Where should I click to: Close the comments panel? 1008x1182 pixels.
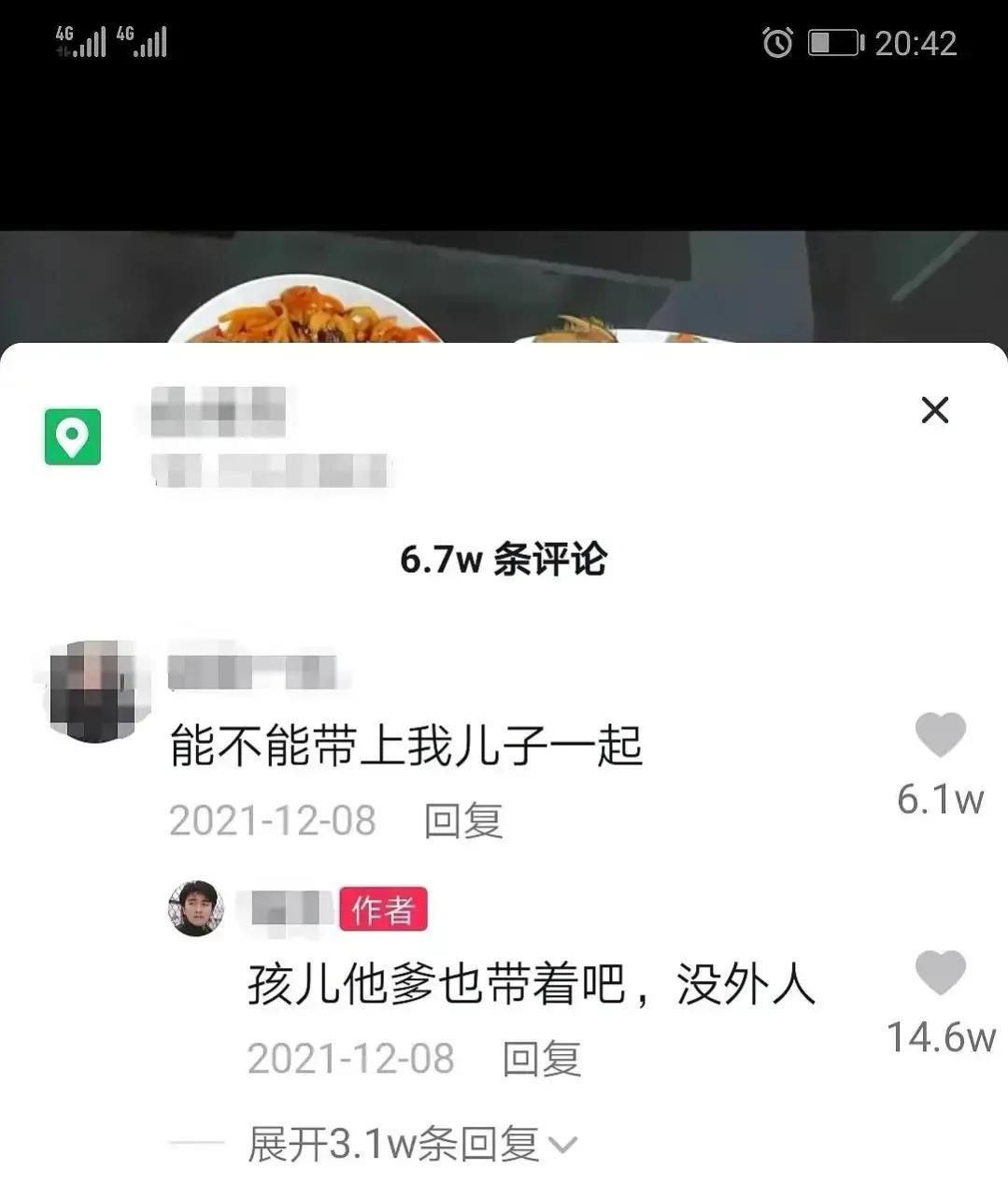pos(934,410)
